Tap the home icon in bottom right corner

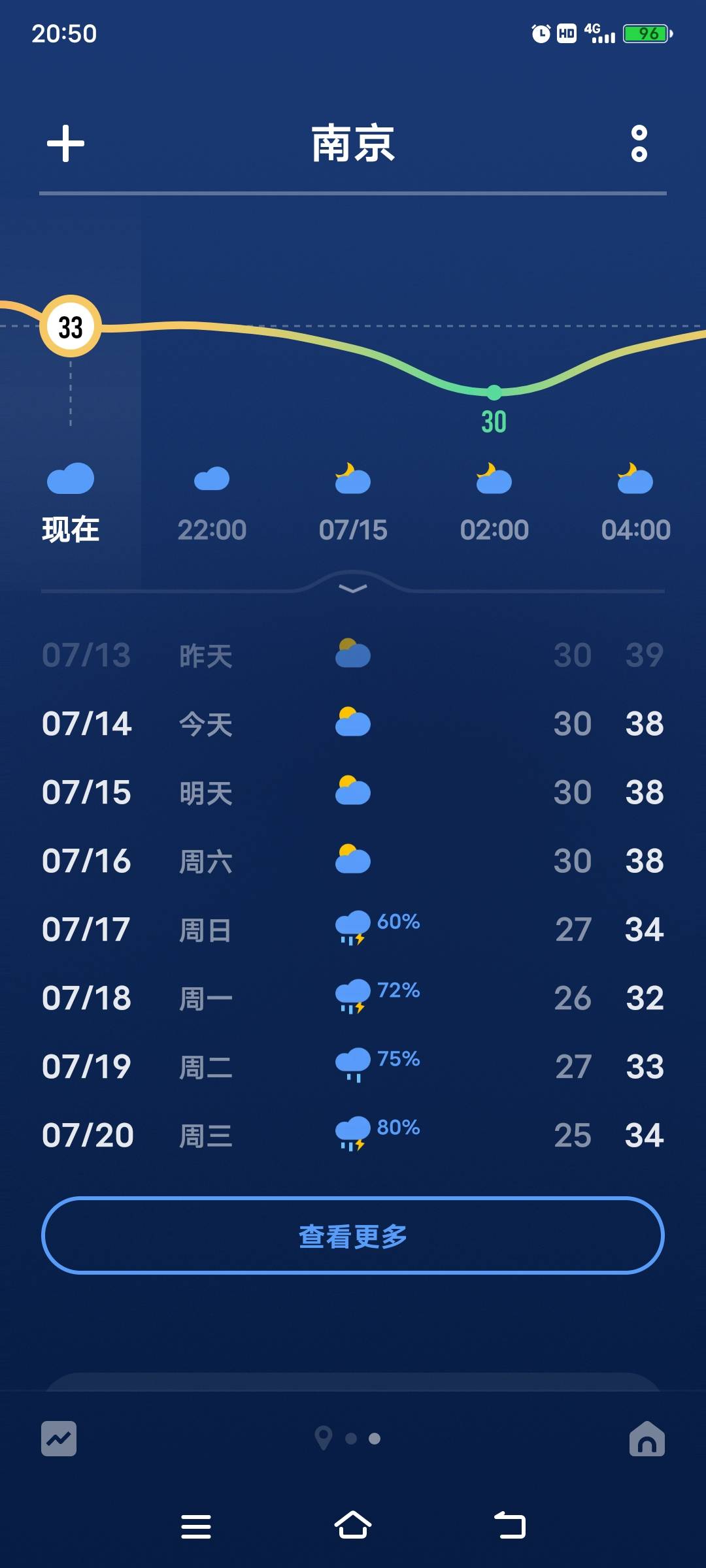tap(646, 1439)
